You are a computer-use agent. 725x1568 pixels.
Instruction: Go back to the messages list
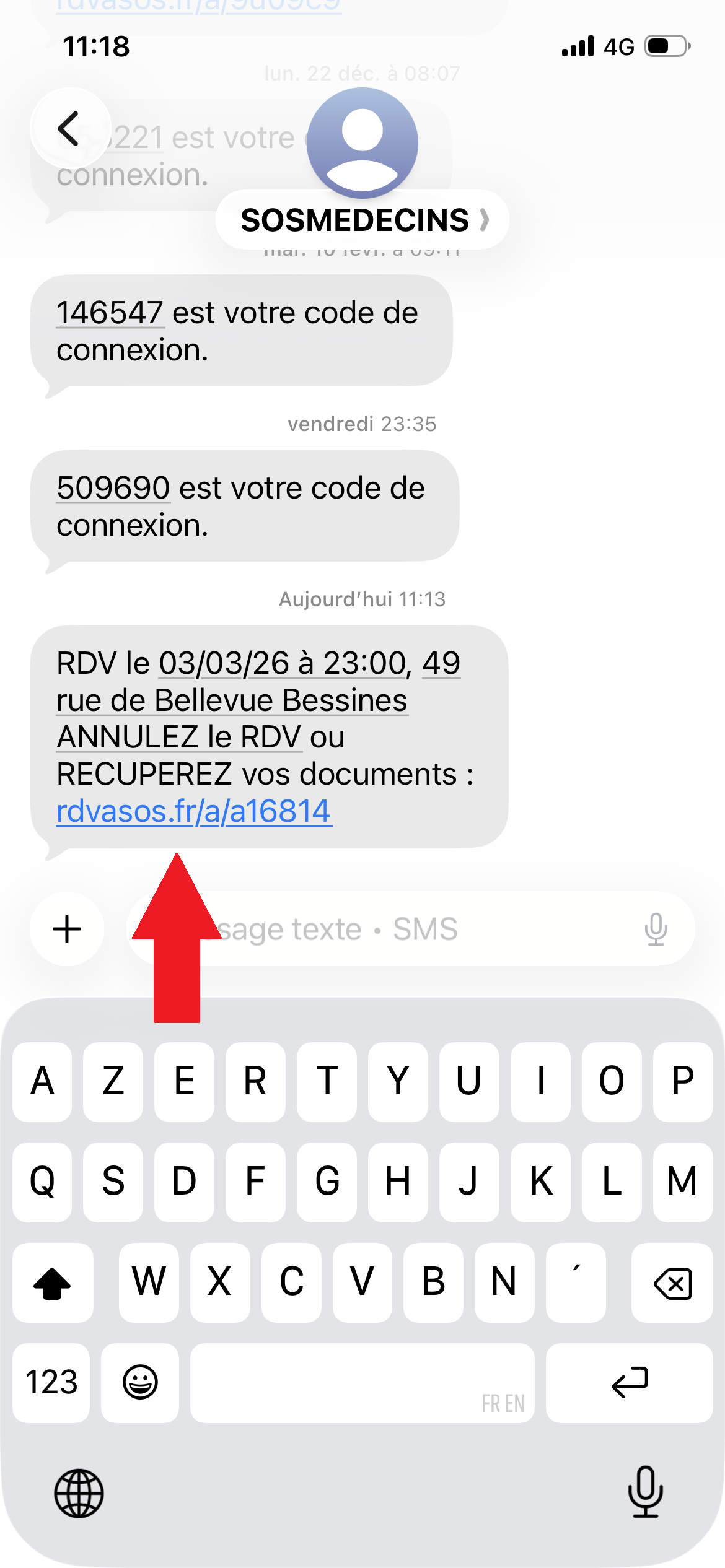coord(69,129)
